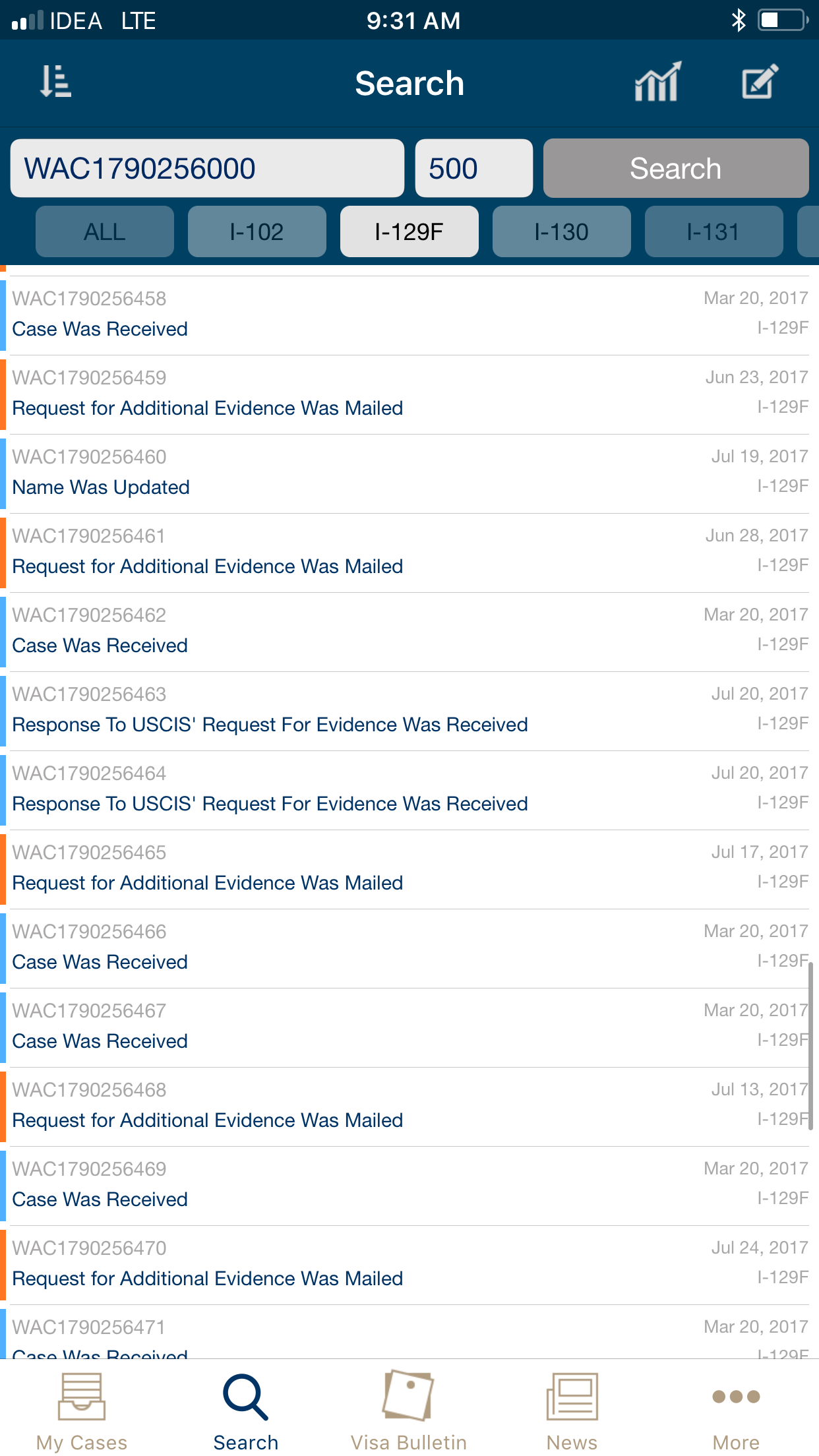Open the statistics chart icon

657,82
